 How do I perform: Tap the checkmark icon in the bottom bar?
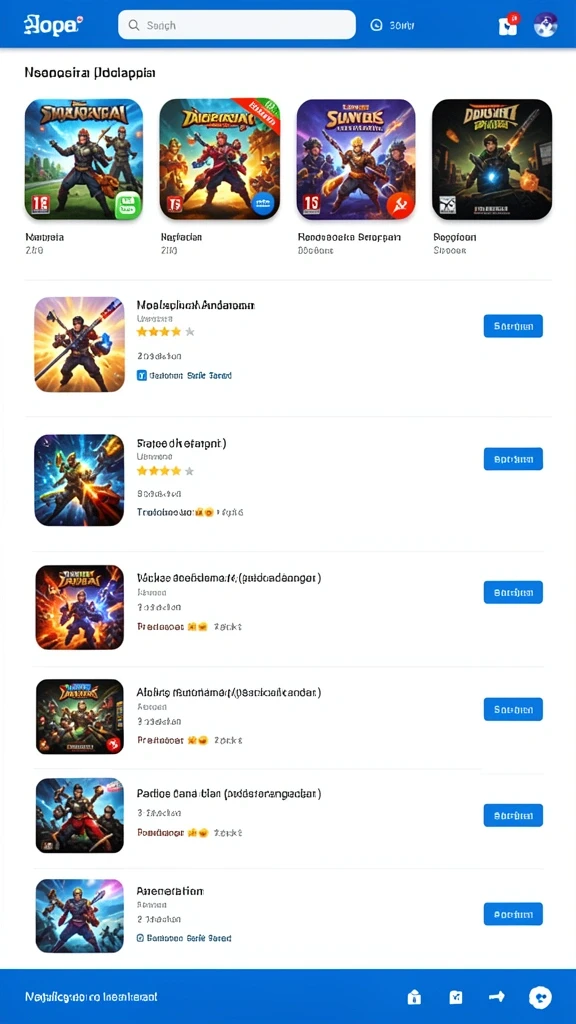point(456,997)
